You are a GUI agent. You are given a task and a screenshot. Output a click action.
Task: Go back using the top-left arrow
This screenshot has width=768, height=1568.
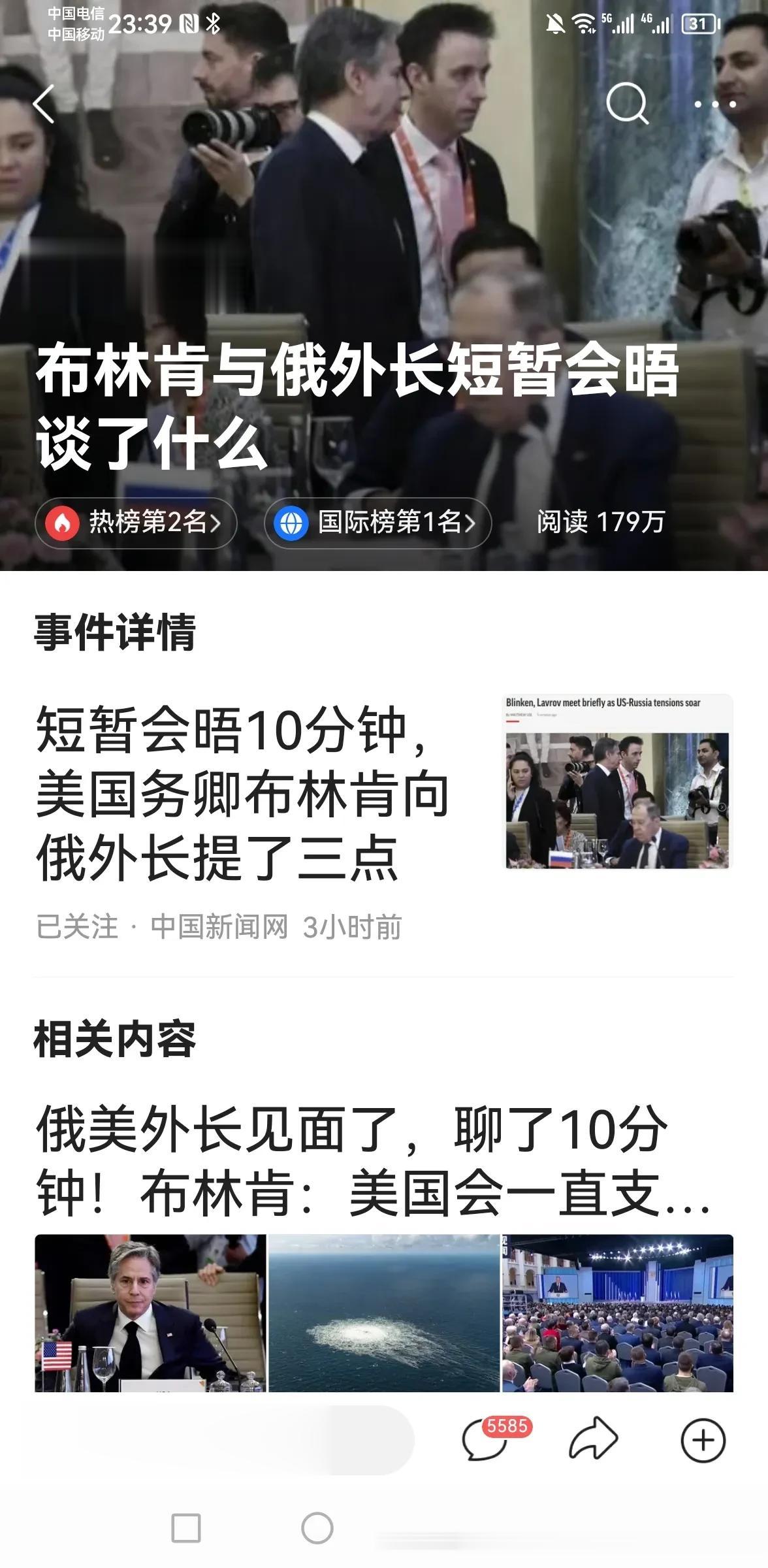point(44,104)
